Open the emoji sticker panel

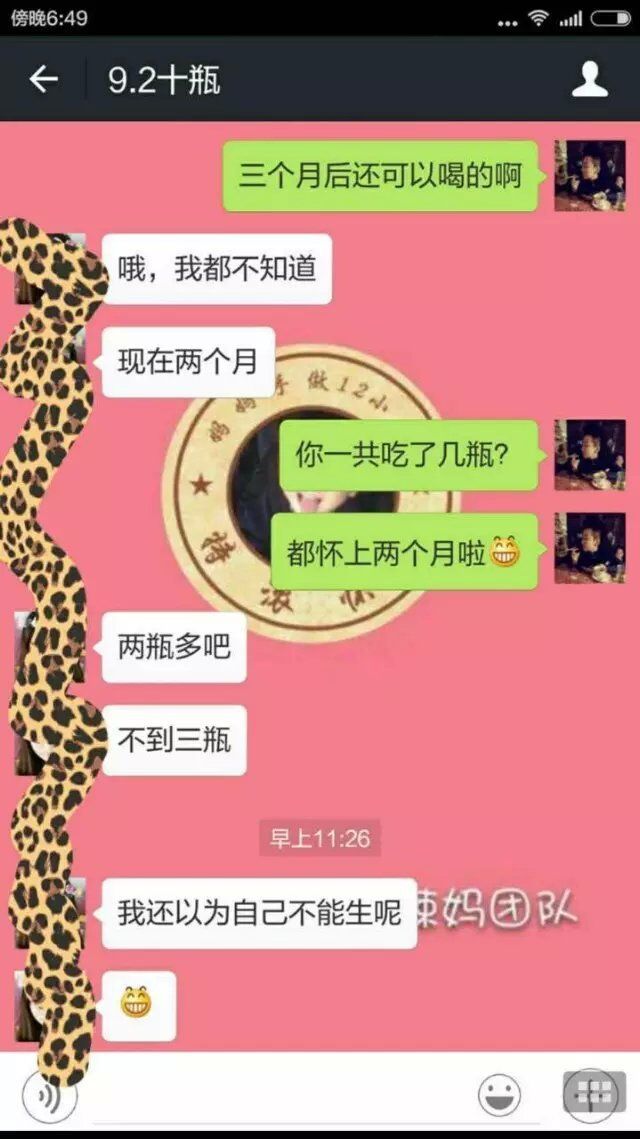[x=499, y=1095]
